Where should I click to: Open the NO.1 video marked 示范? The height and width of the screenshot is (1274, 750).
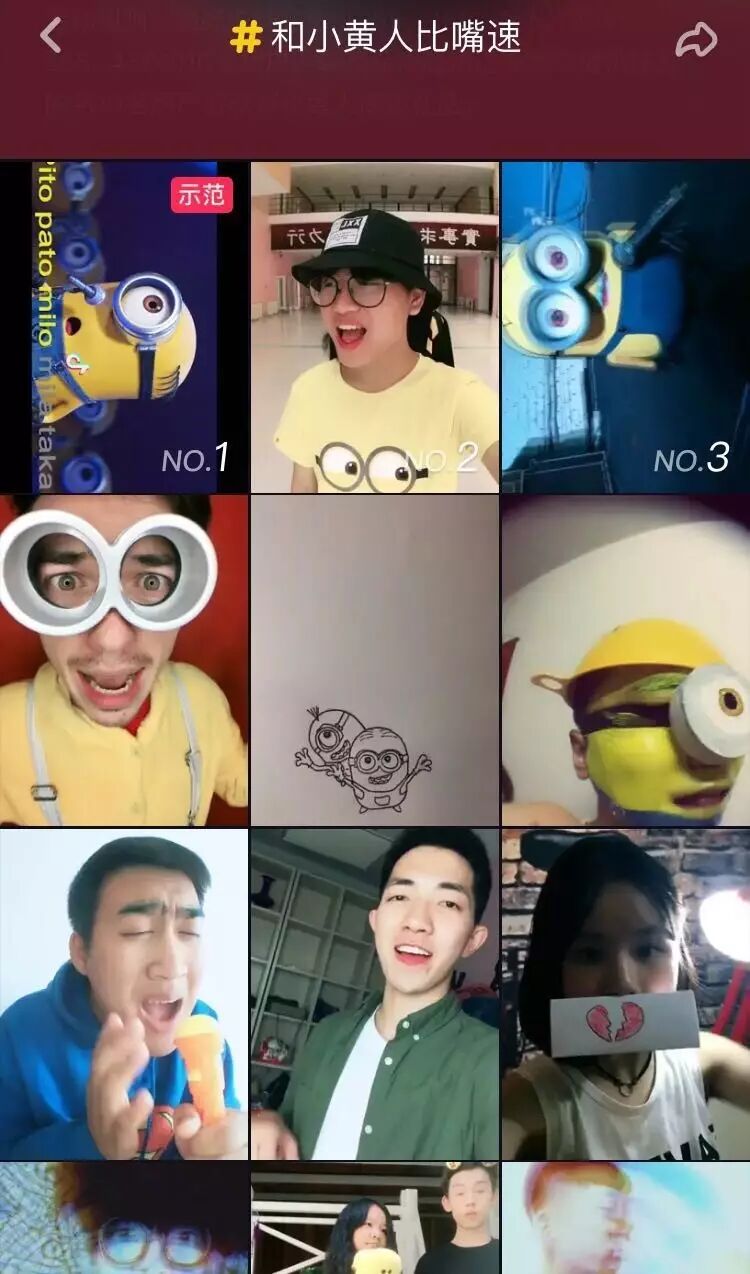[x=124, y=327]
